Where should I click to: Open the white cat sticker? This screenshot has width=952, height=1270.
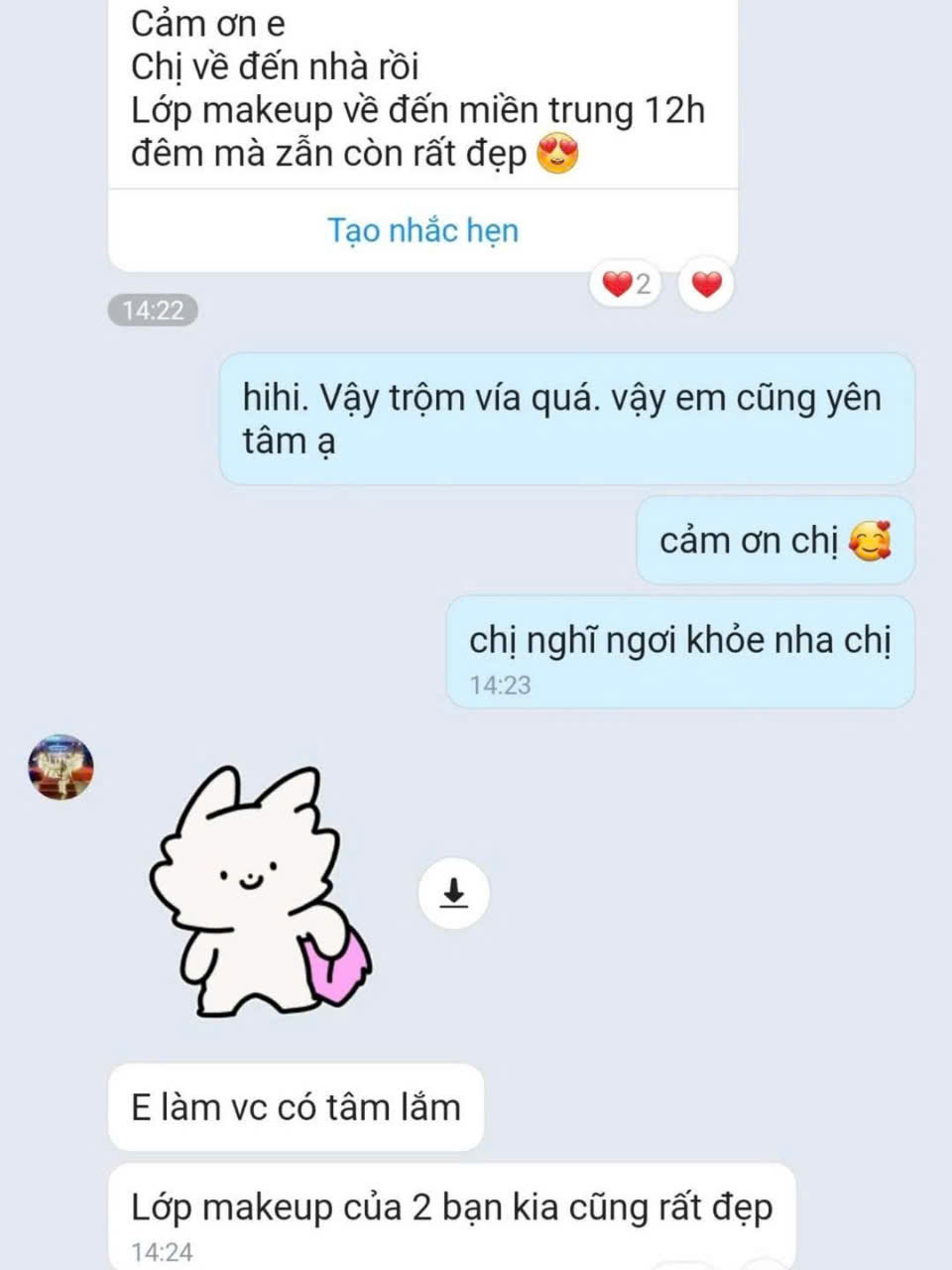(x=260, y=890)
